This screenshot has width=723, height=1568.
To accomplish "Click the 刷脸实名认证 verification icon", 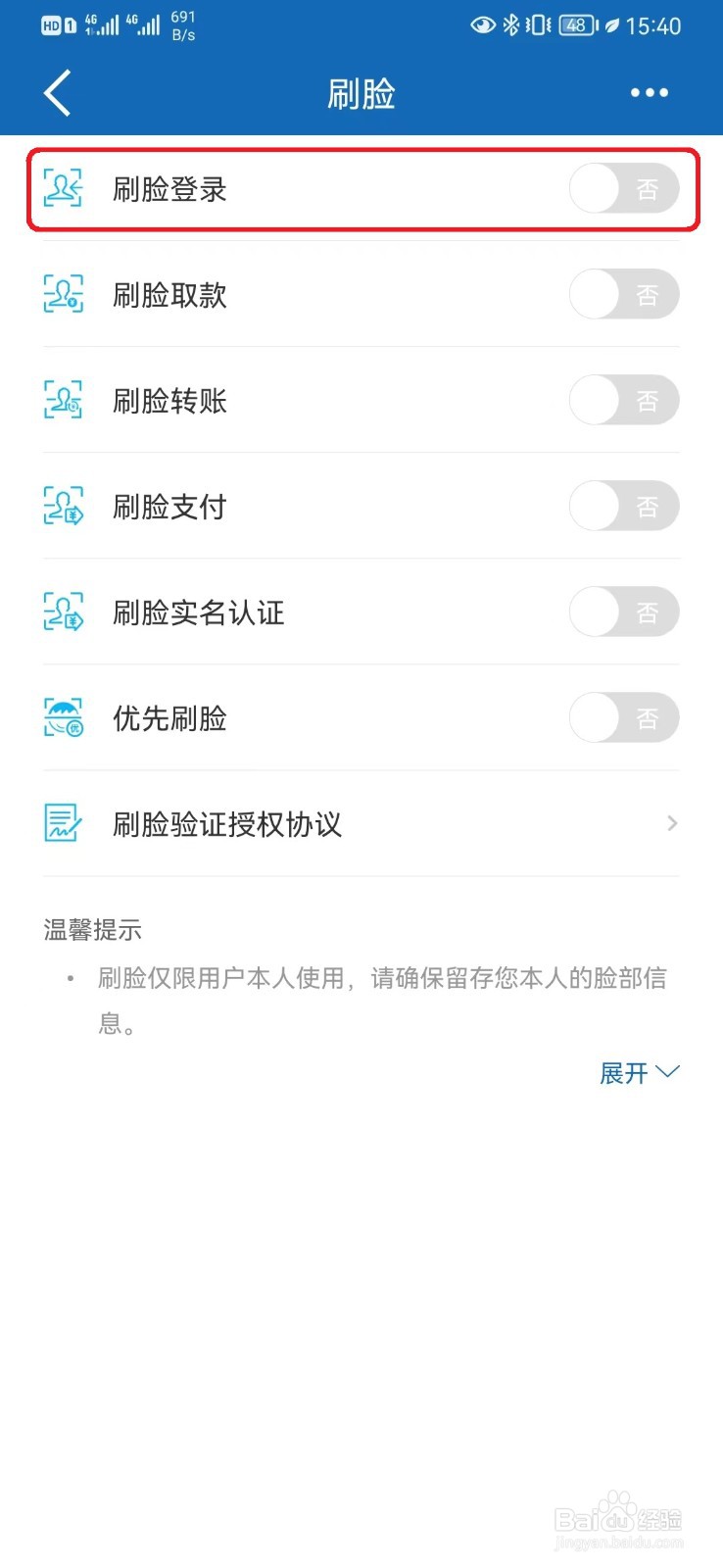I will 64,612.
